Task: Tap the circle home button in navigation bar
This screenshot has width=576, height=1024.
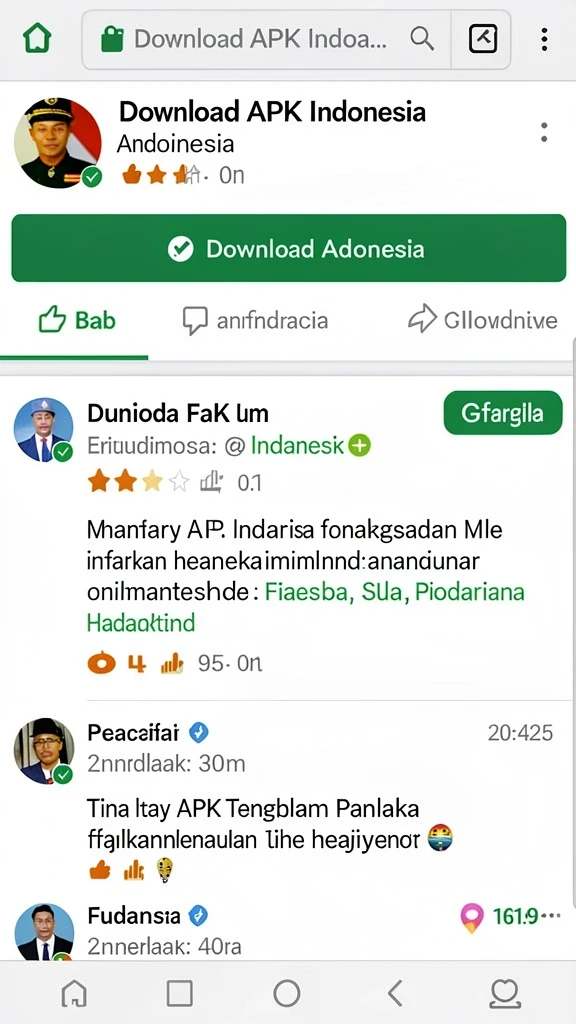Action: tap(287, 993)
